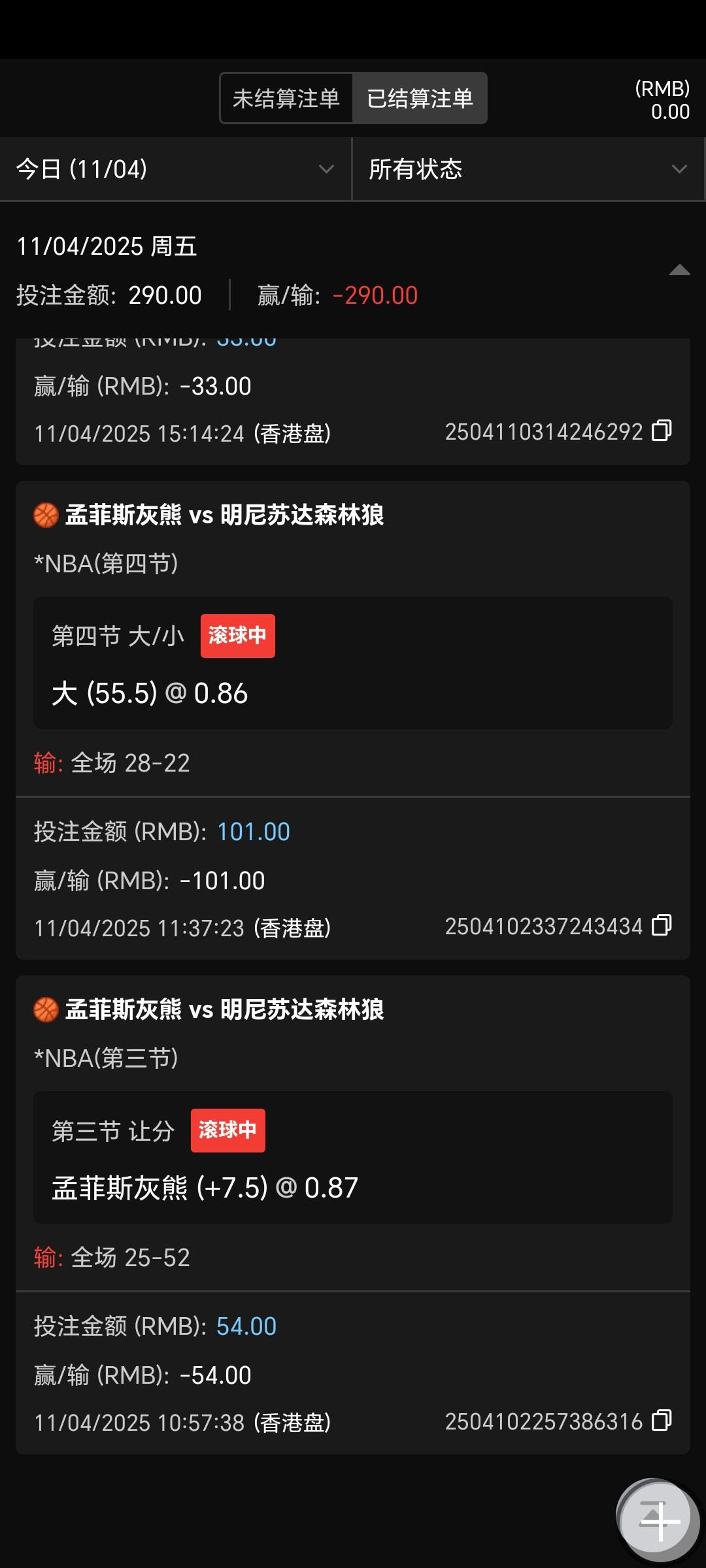Switch to the 未结算注单 tab

(x=286, y=99)
